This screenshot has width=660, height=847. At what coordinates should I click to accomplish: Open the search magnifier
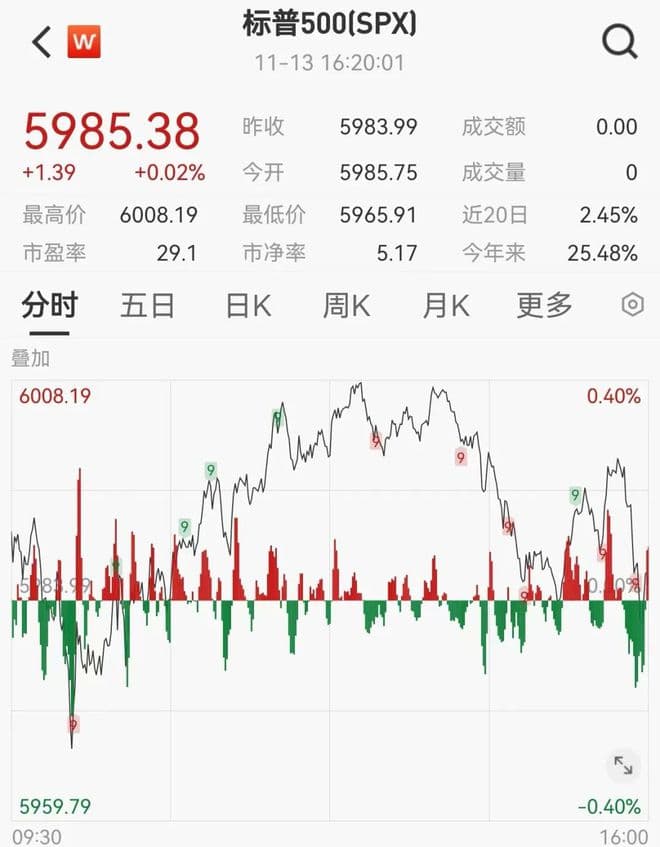tap(619, 42)
